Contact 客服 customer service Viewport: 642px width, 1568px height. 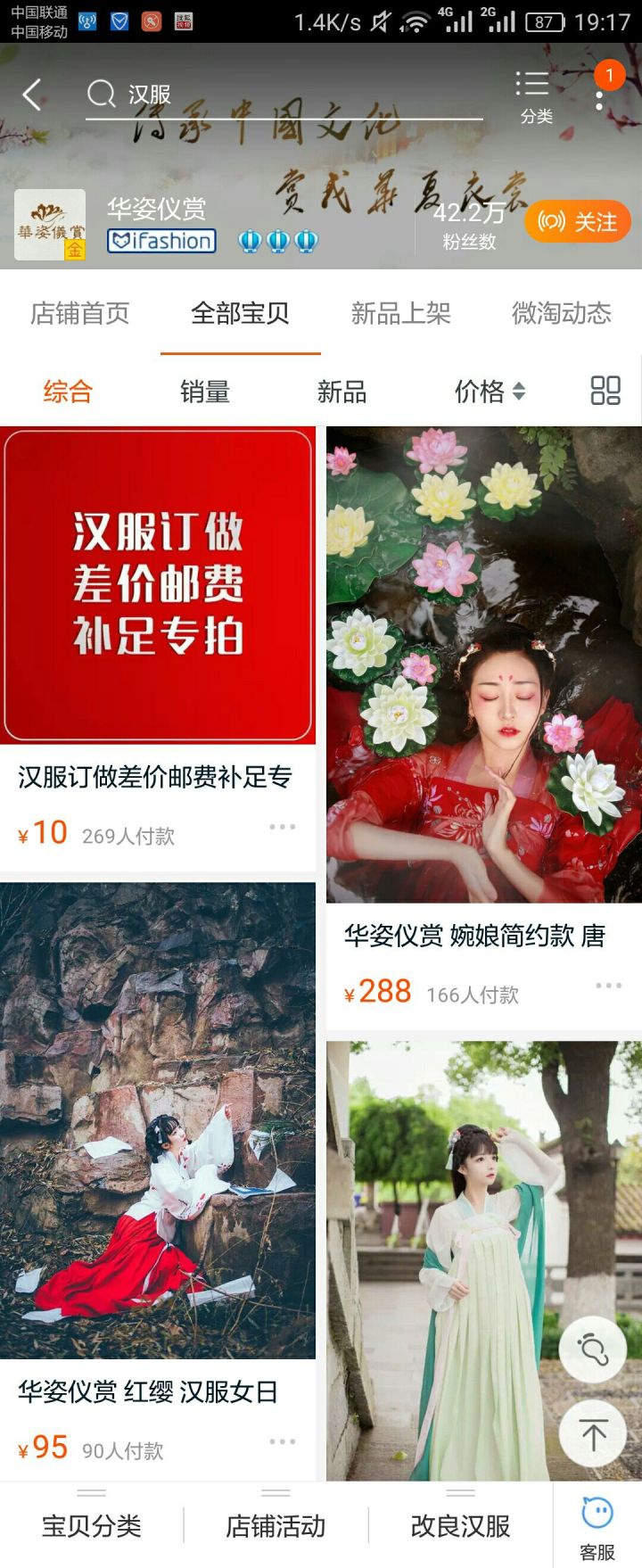click(x=597, y=1526)
